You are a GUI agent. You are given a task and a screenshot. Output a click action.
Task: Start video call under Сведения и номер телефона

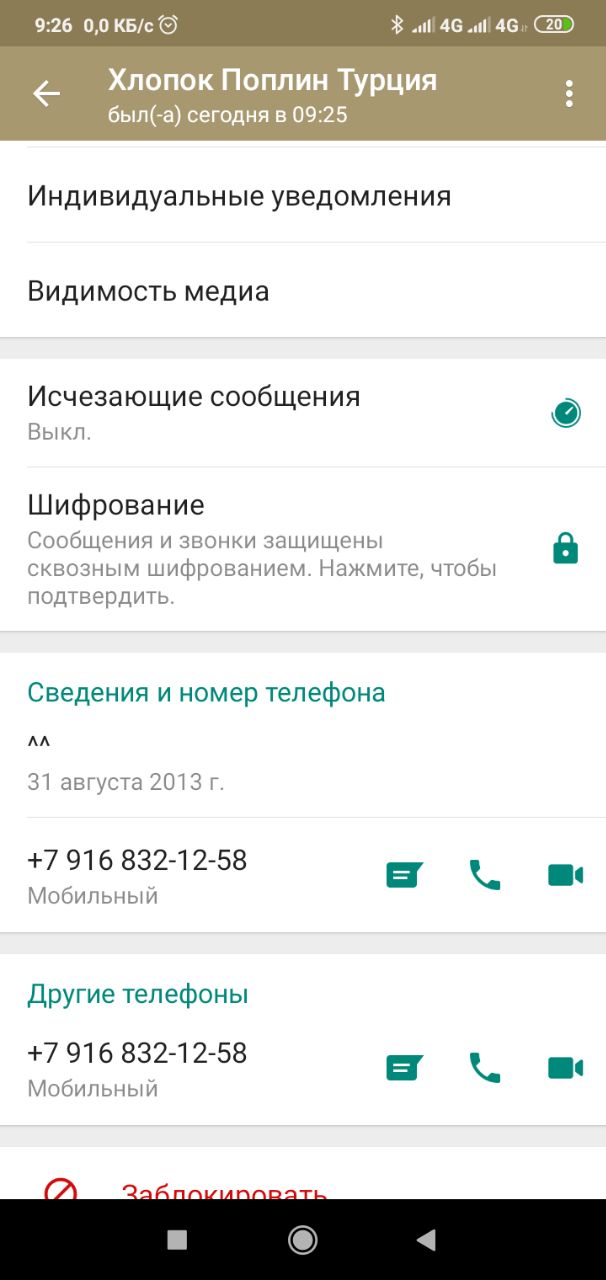point(565,876)
